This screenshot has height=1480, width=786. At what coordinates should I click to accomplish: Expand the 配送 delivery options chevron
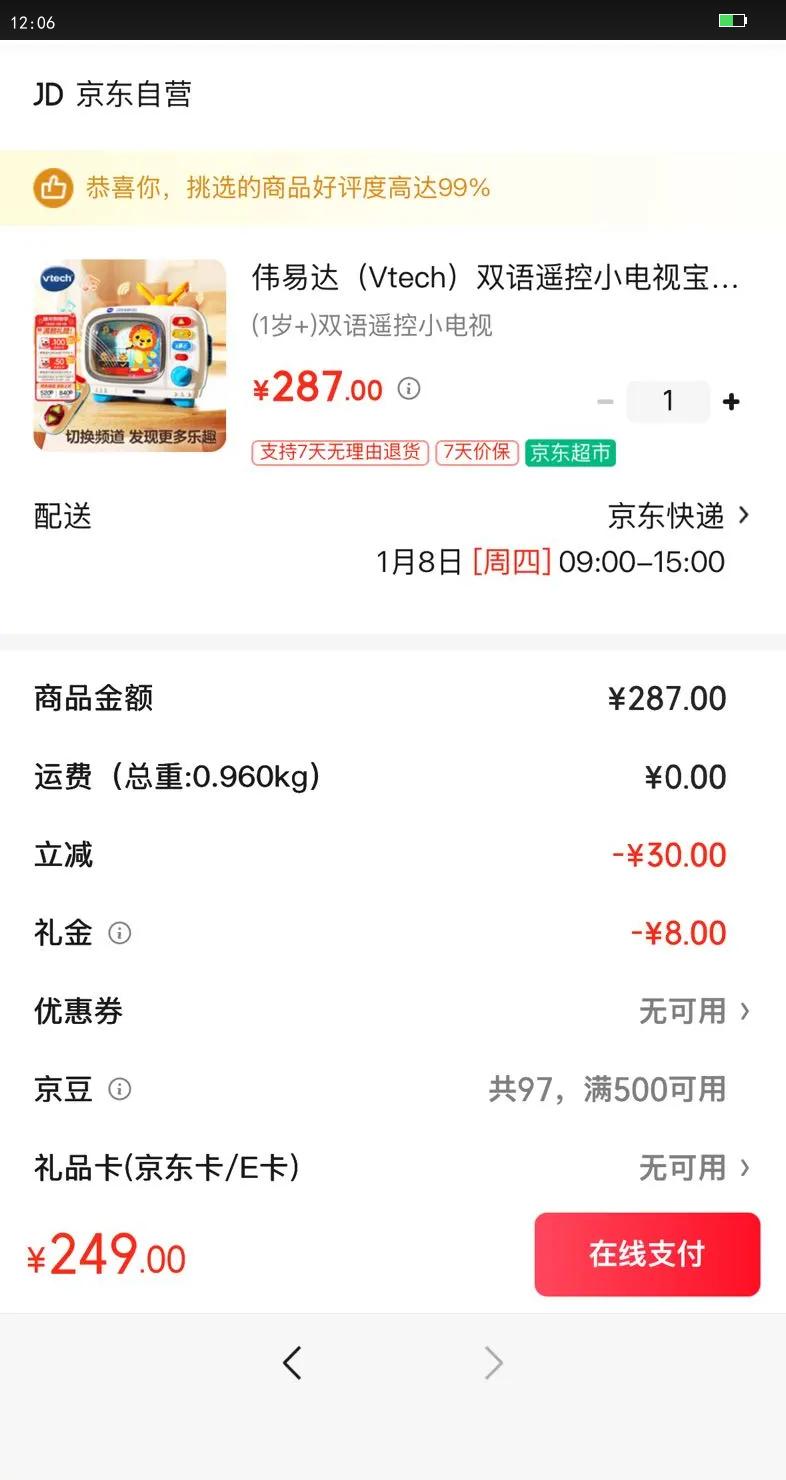tap(744, 516)
